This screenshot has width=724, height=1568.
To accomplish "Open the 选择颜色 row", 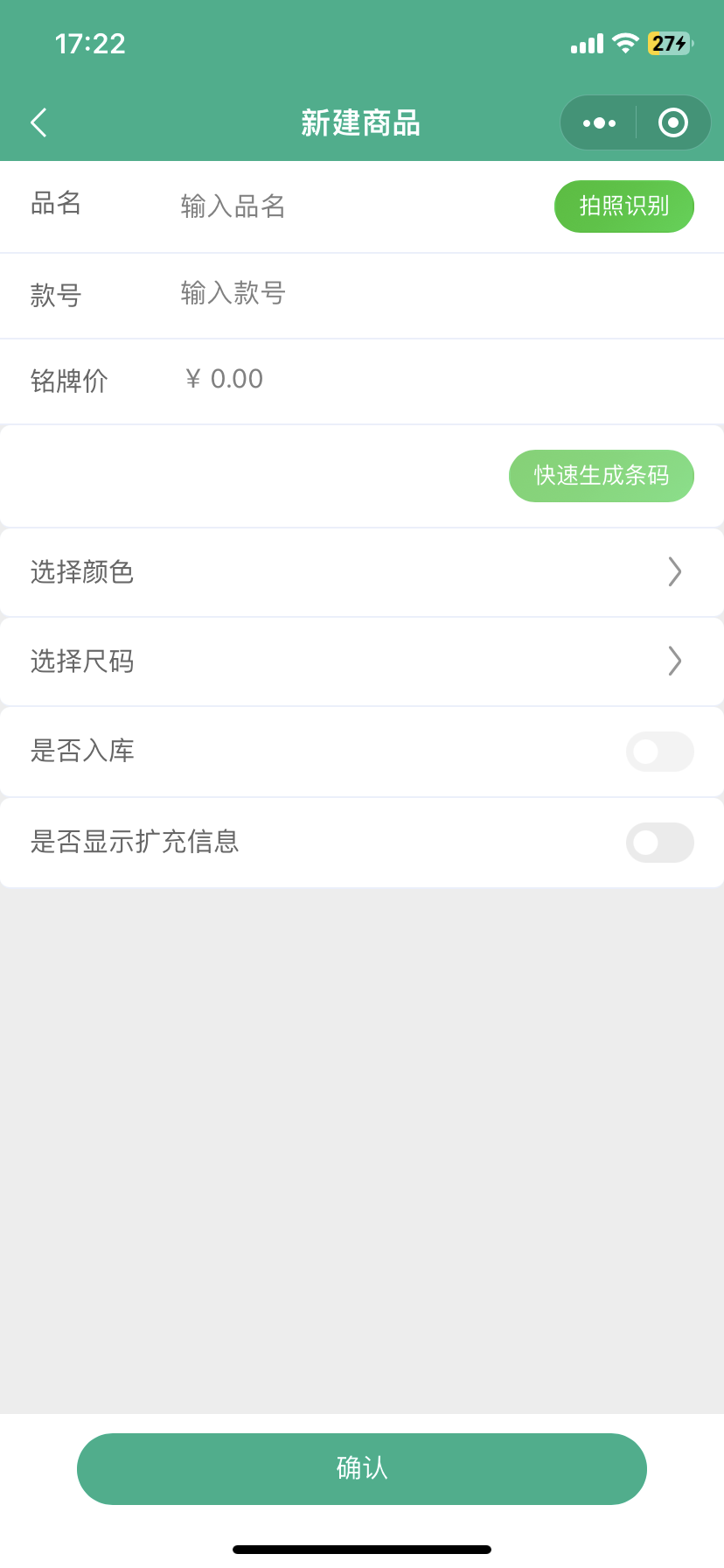I will click(362, 571).
